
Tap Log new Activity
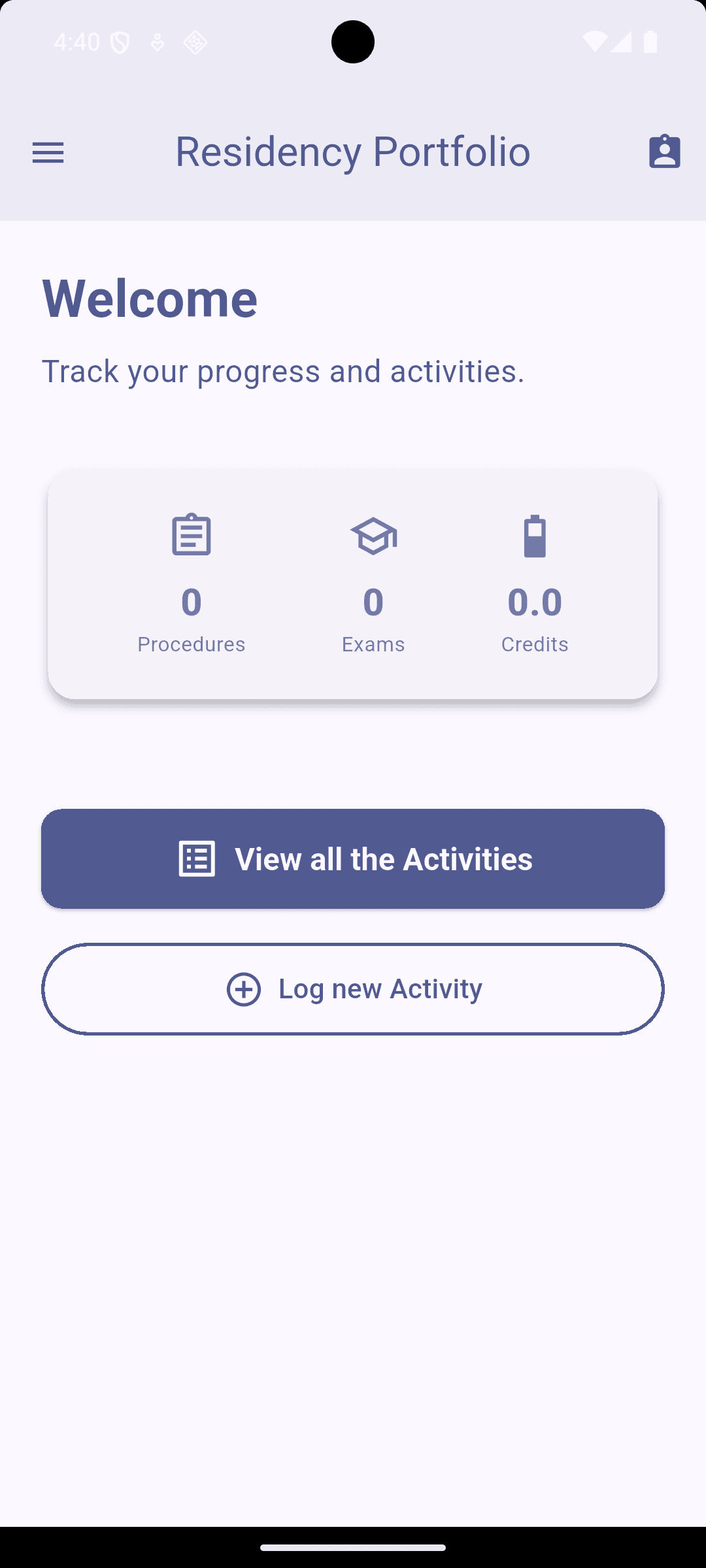[x=353, y=988]
